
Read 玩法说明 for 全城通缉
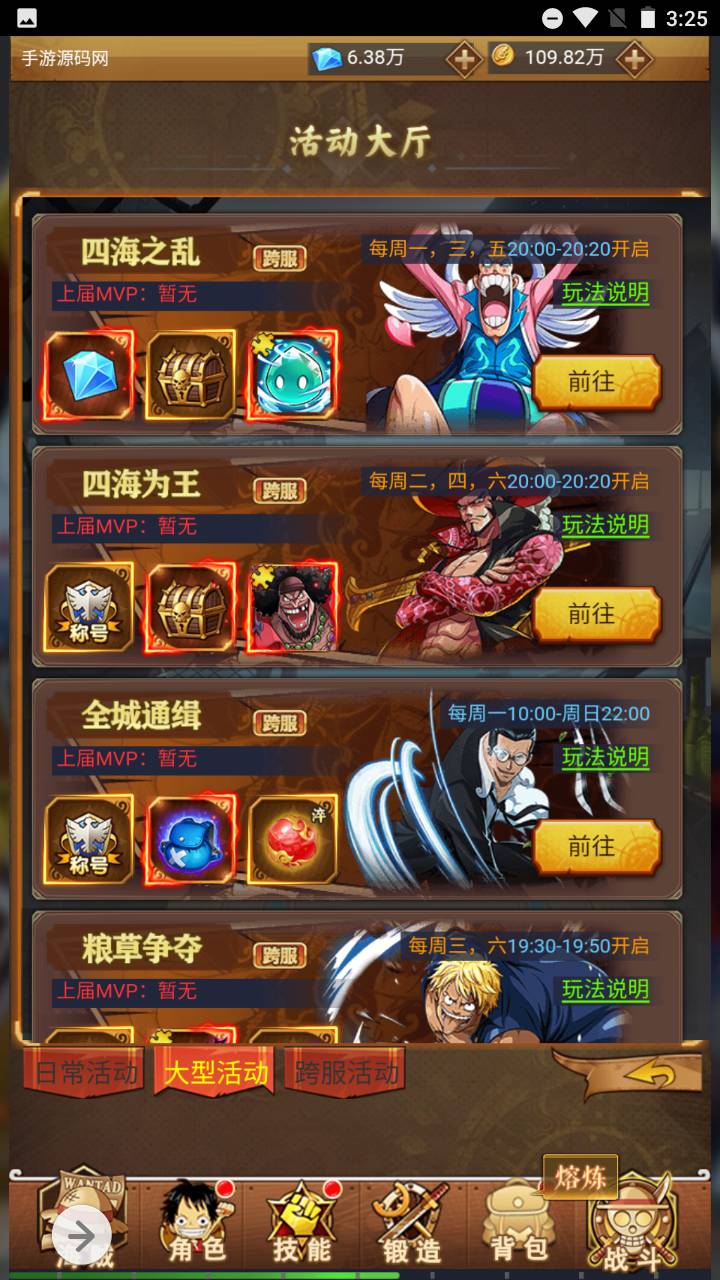click(x=605, y=757)
